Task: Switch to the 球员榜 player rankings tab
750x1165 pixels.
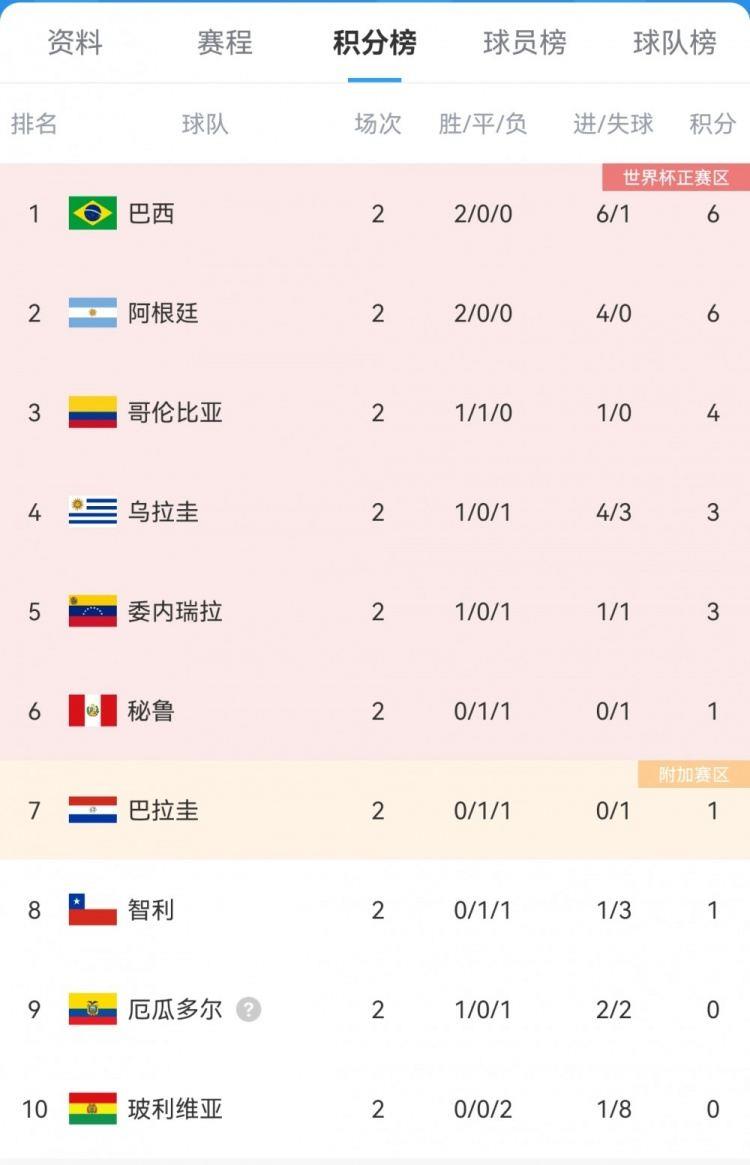Action: click(x=524, y=43)
